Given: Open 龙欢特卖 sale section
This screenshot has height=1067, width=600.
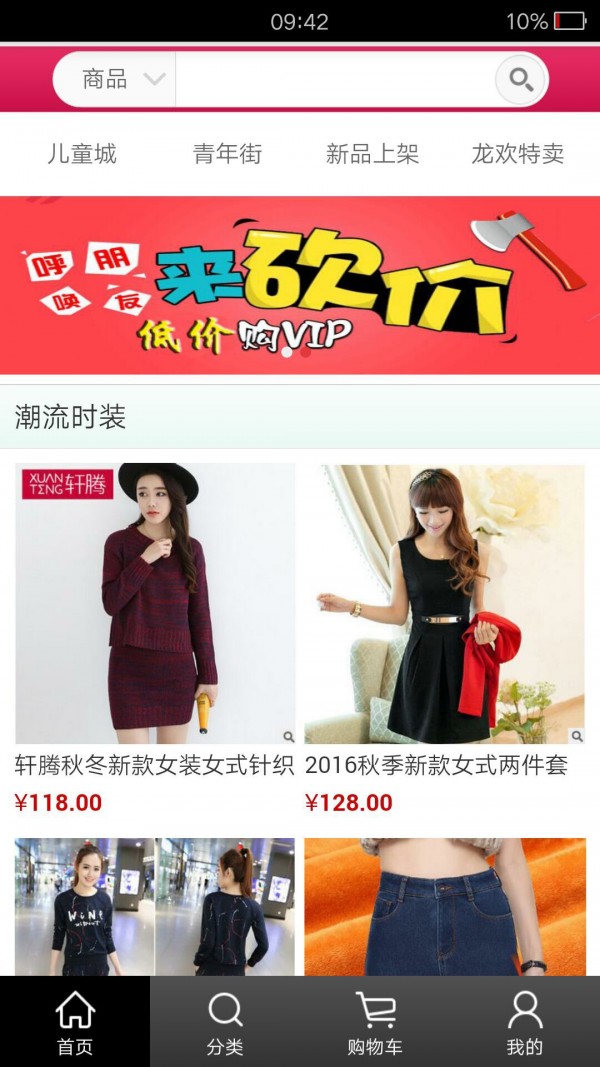Looking at the screenshot, I should click(x=517, y=154).
